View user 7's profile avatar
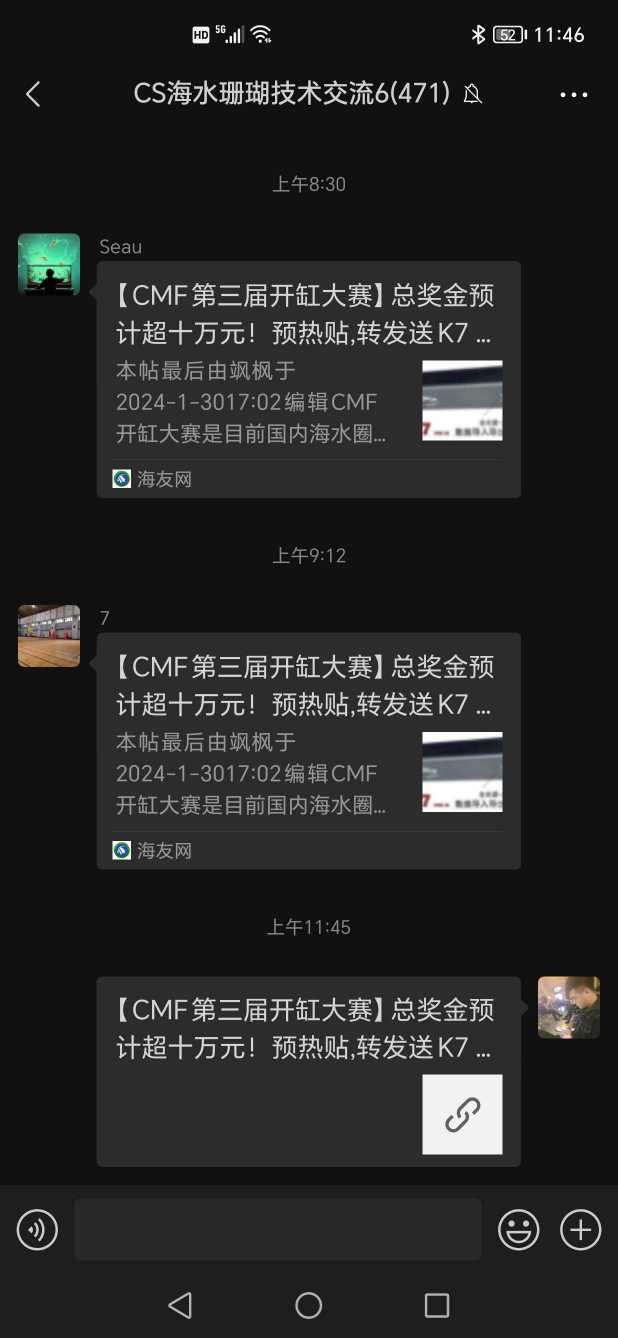This screenshot has height=1338, width=618. (x=49, y=636)
